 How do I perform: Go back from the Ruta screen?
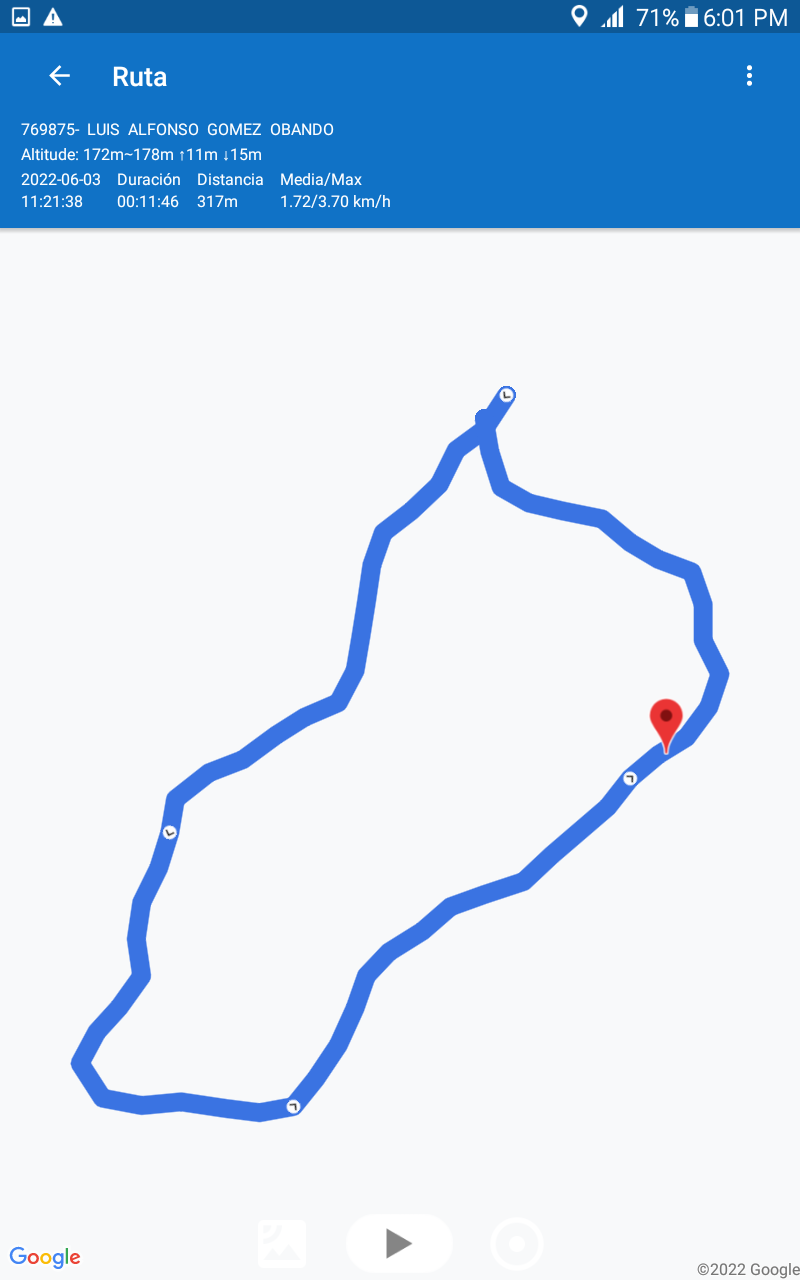tap(60, 76)
